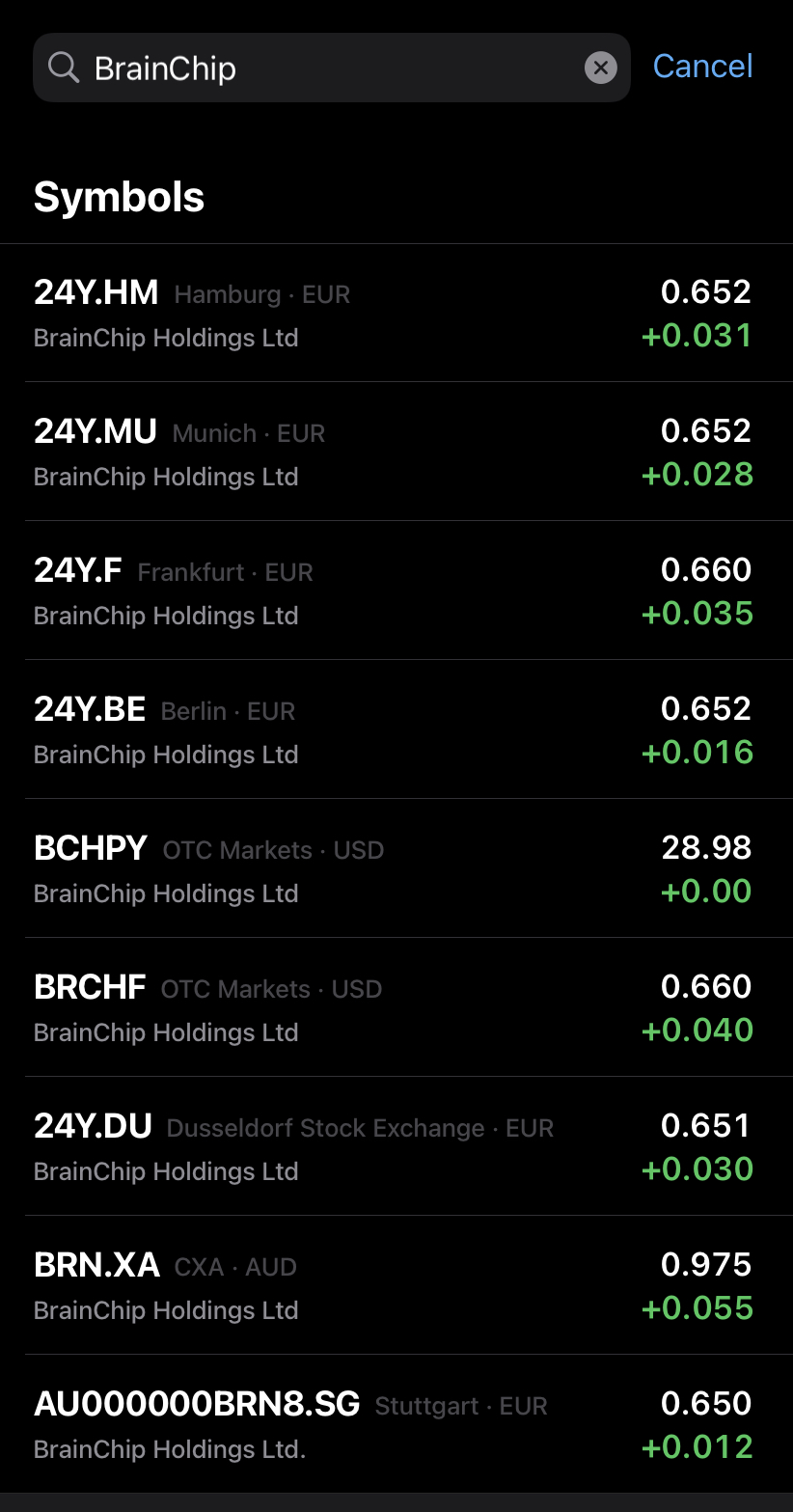793x1512 pixels.
Task: Clear the search text
Action: pyautogui.click(x=600, y=68)
